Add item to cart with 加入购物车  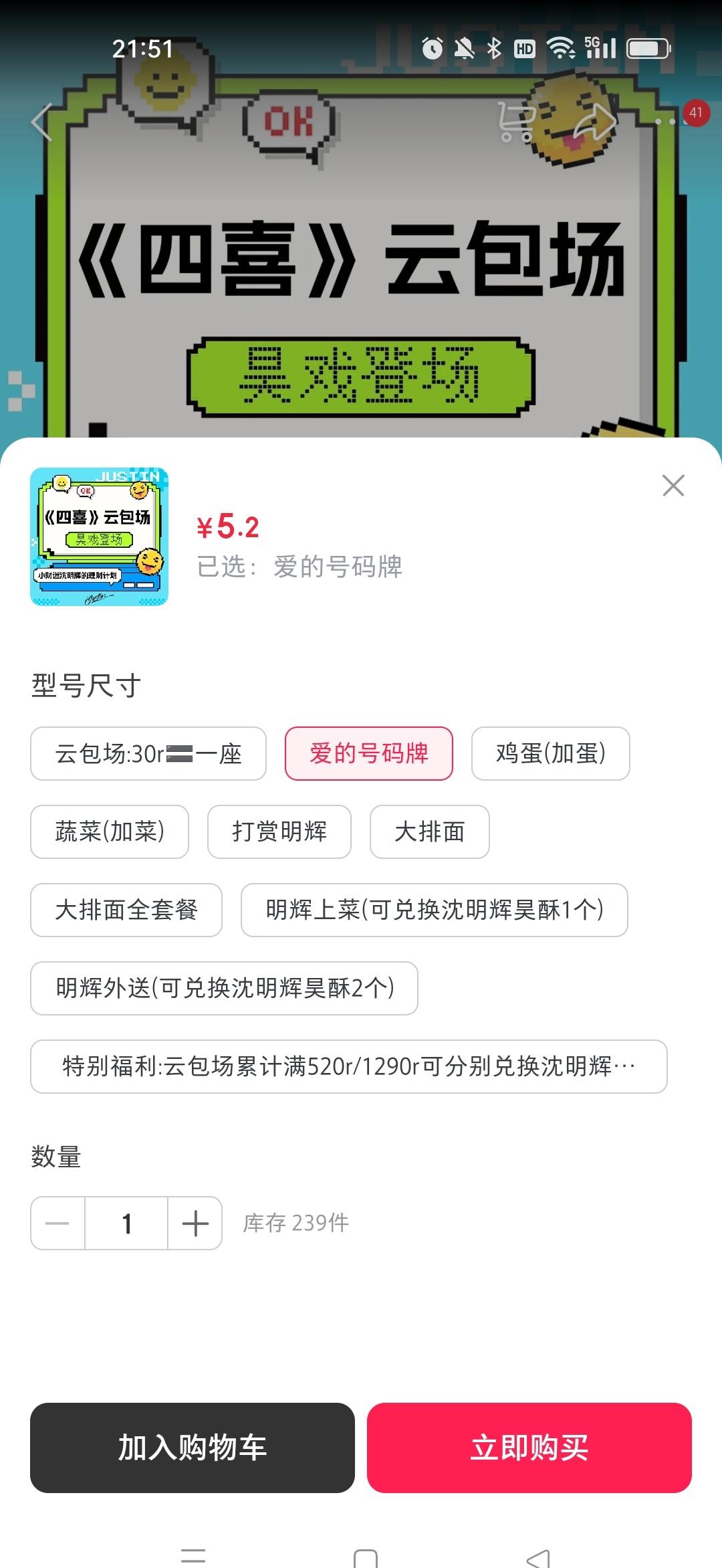point(193,1448)
